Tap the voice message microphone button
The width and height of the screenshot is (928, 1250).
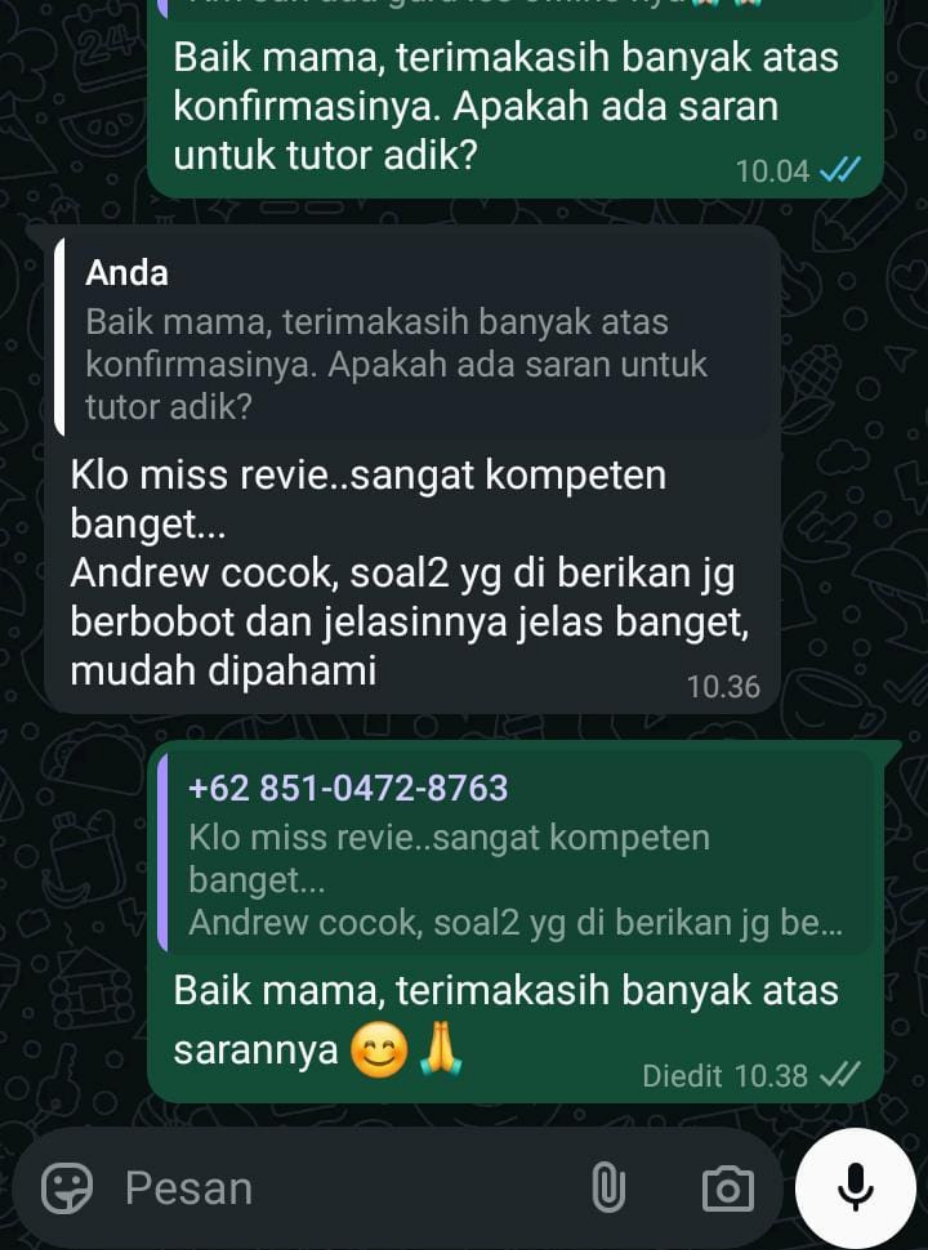[856, 1189]
